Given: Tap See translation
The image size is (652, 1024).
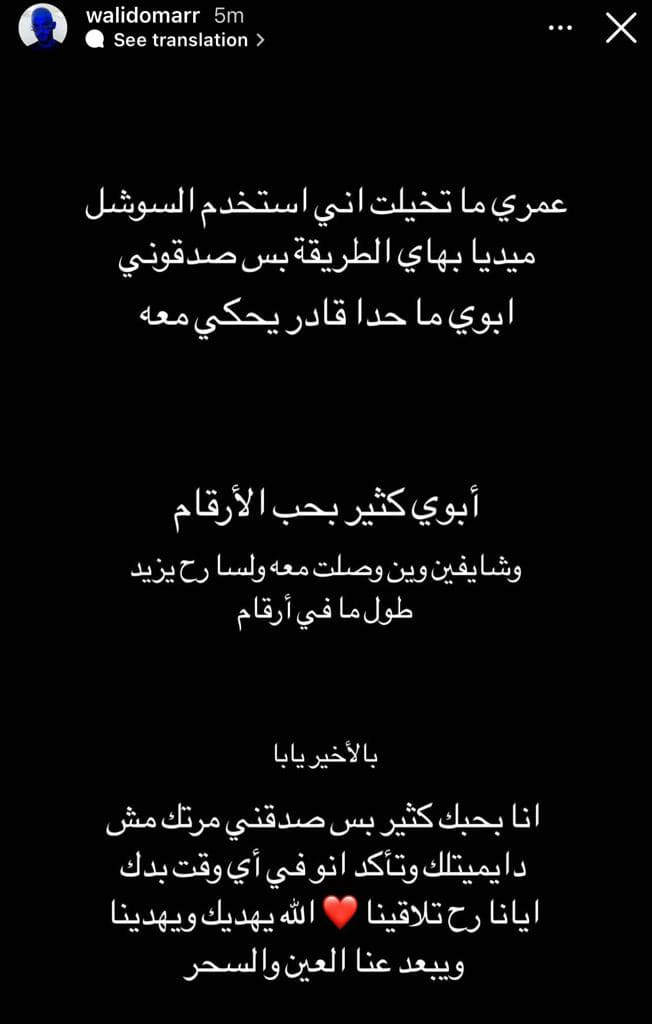Looking at the screenshot, I should [x=180, y=40].
